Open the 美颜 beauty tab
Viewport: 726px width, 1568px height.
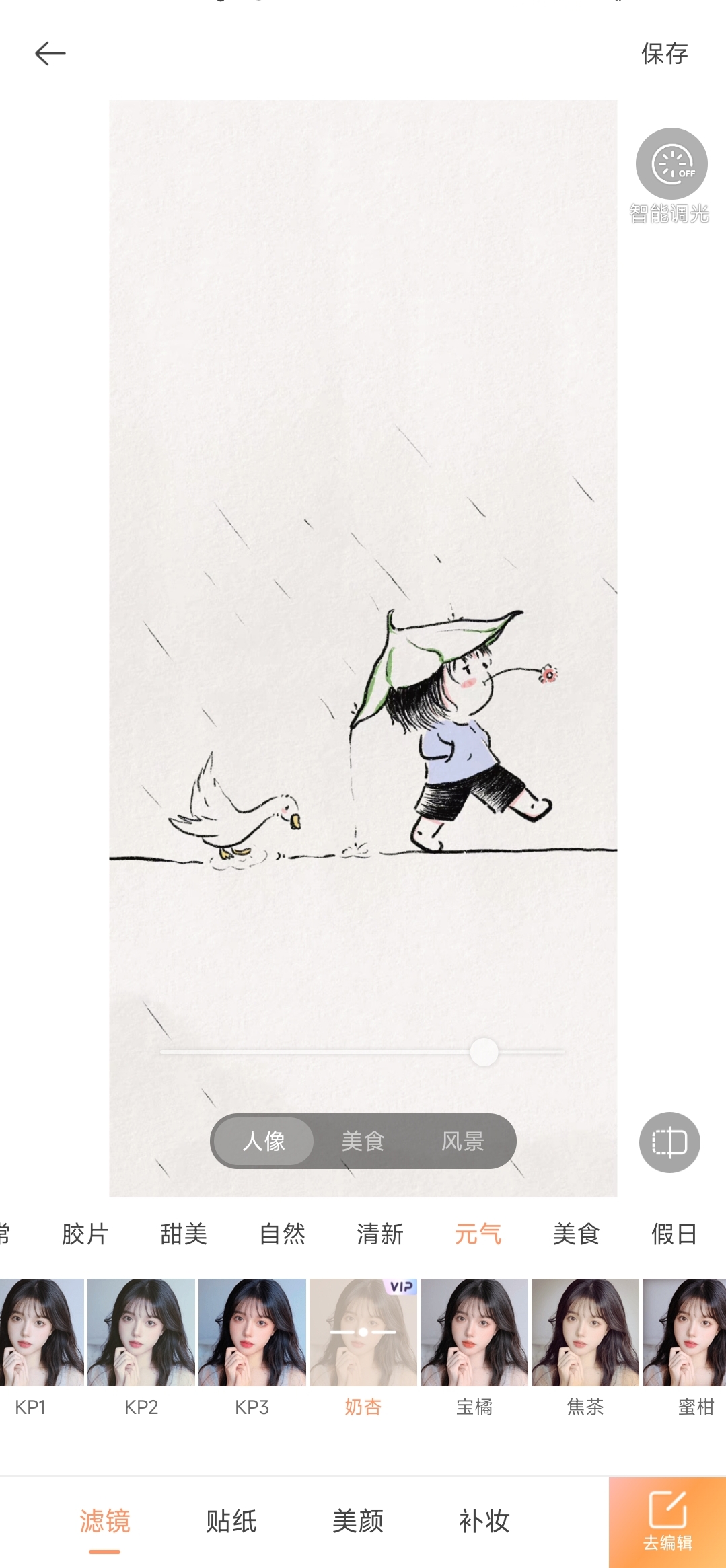click(357, 1521)
